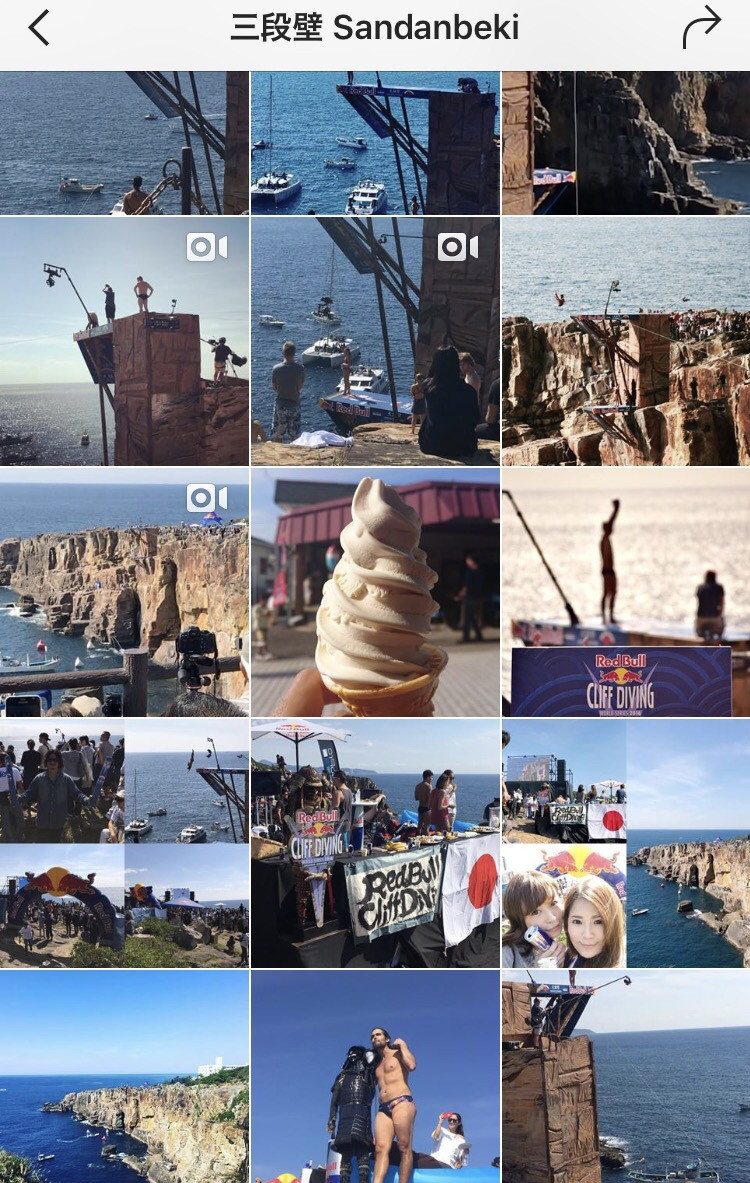Open the dark cliff photo with the Red Bull flag
This screenshot has width=750, height=1183.
click(x=626, y=142)
